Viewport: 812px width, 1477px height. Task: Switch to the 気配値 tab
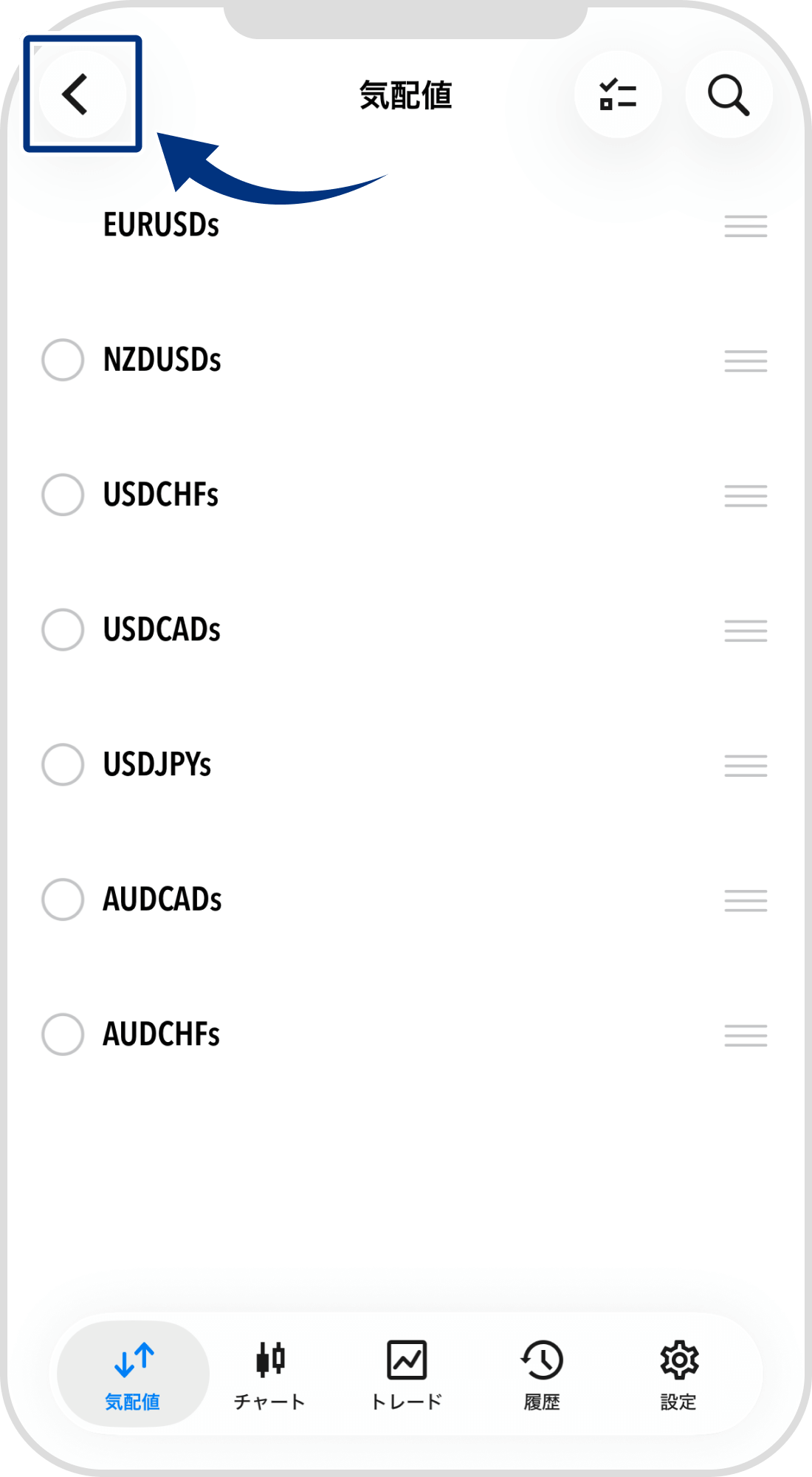pyautogui.click(x=133, y=1375)
